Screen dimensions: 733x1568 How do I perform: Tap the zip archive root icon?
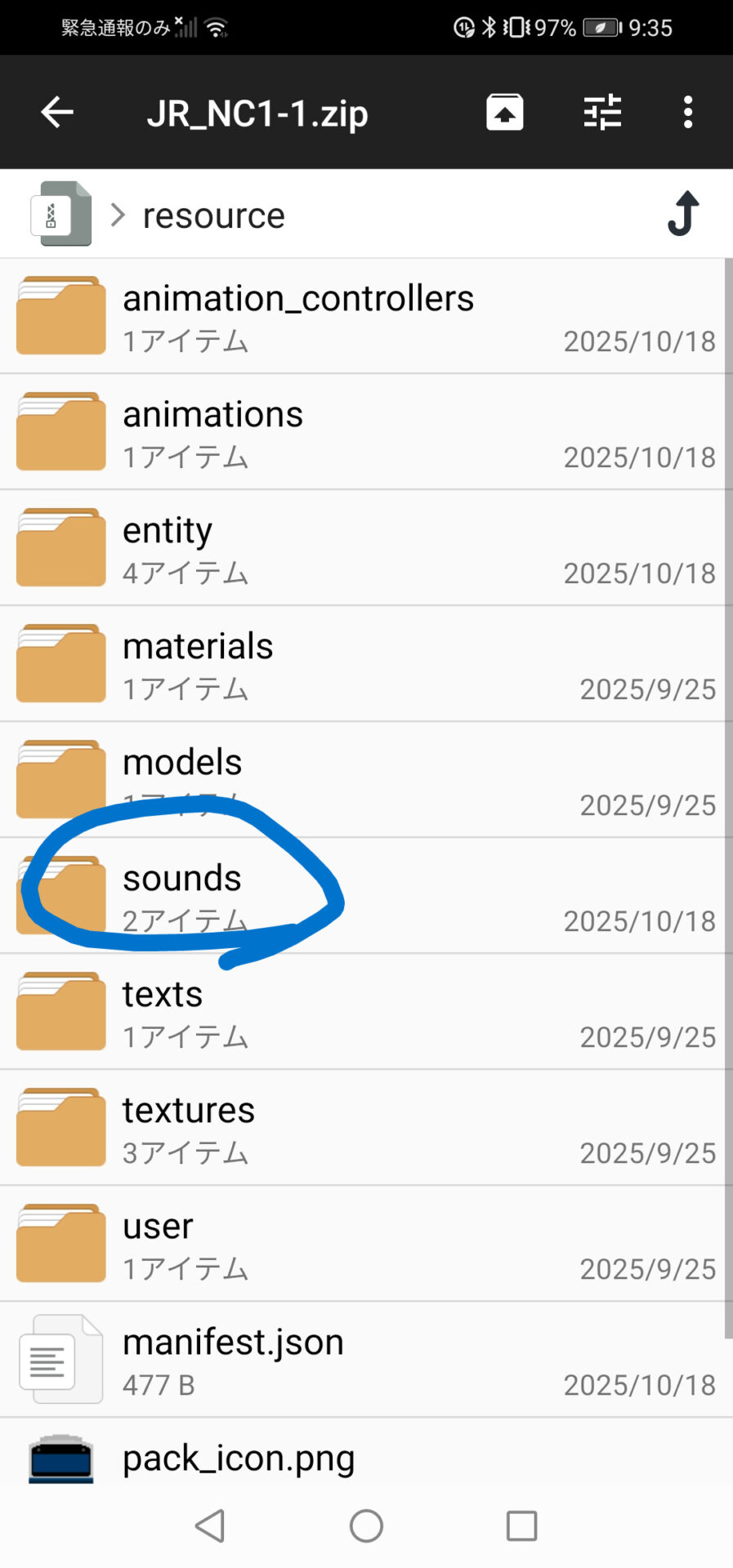[60, 214]
